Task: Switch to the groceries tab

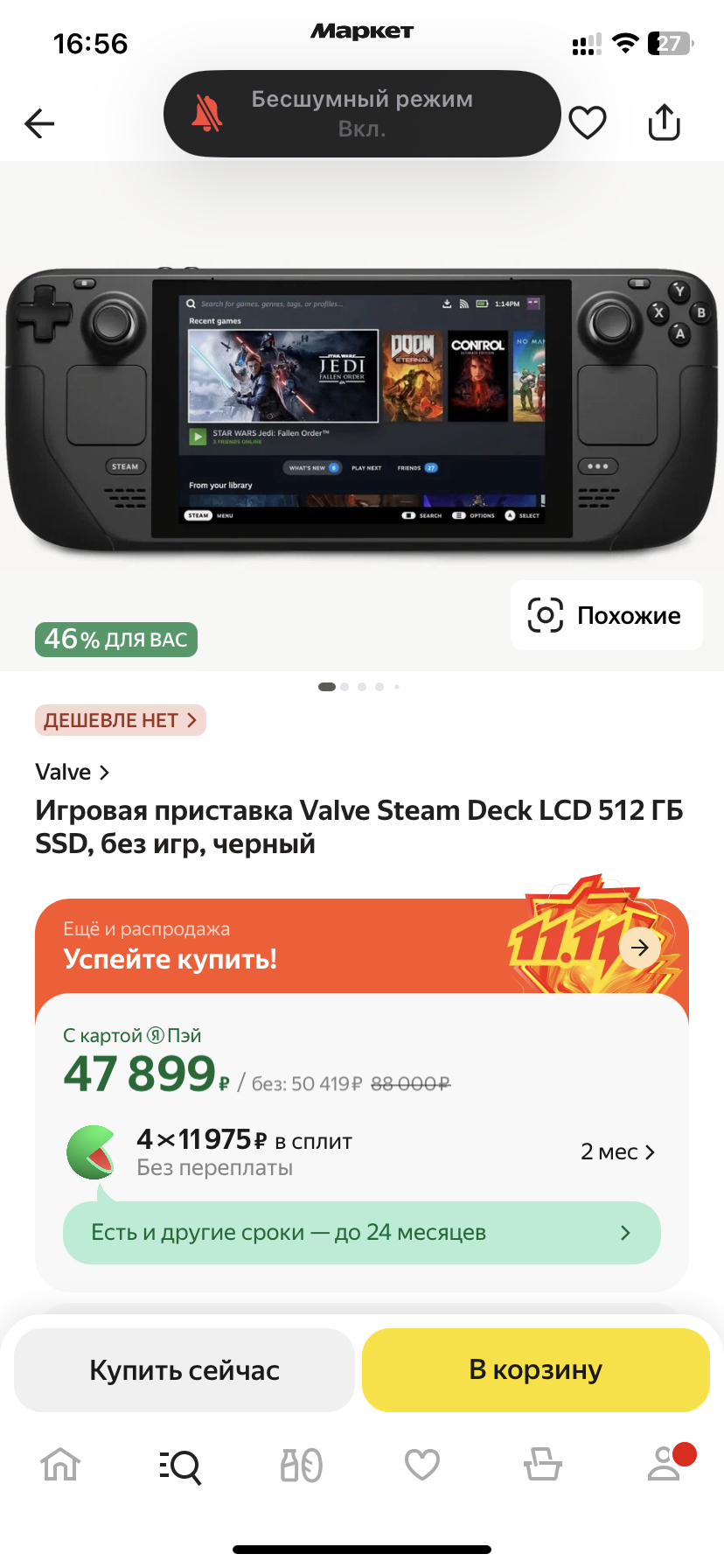Action: click(302, 1465)
